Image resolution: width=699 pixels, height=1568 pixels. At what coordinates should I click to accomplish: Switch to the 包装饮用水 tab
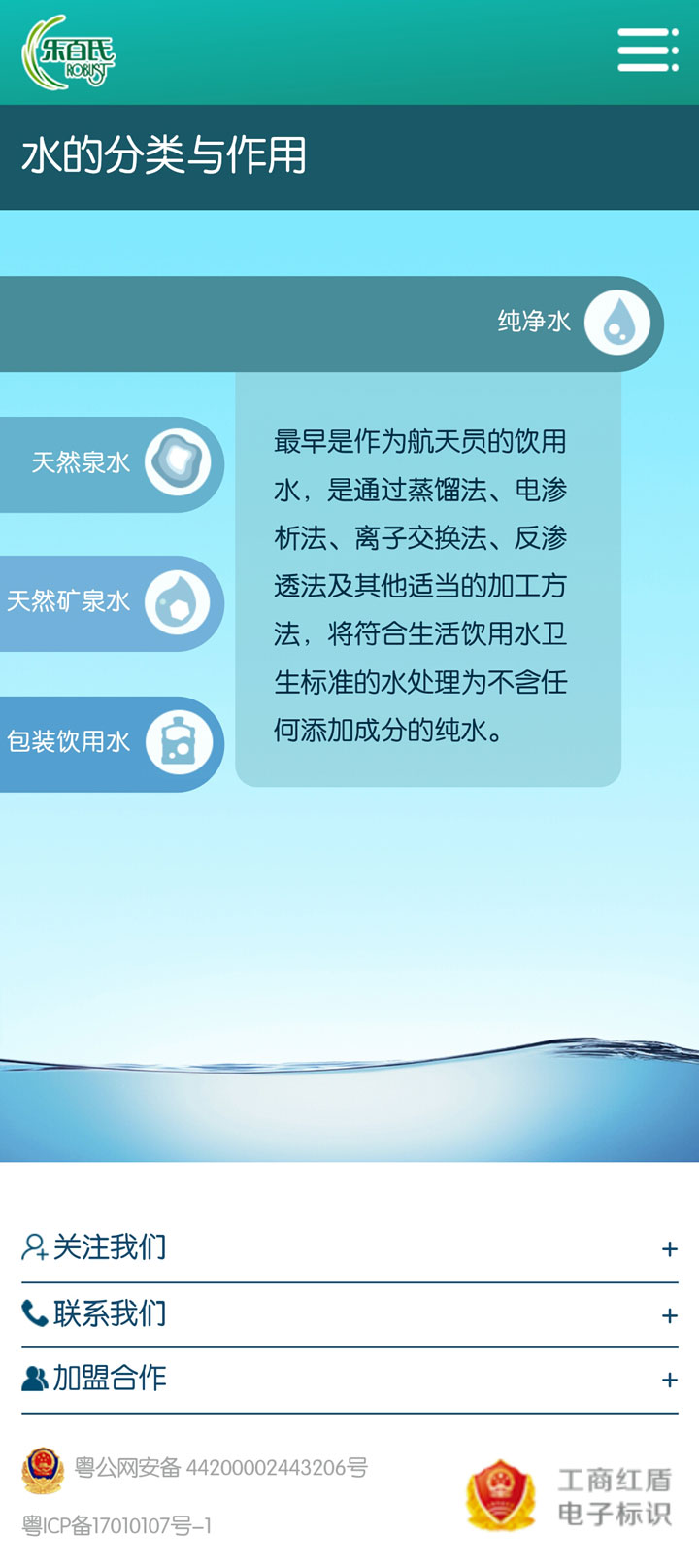(x=109, y=742)
